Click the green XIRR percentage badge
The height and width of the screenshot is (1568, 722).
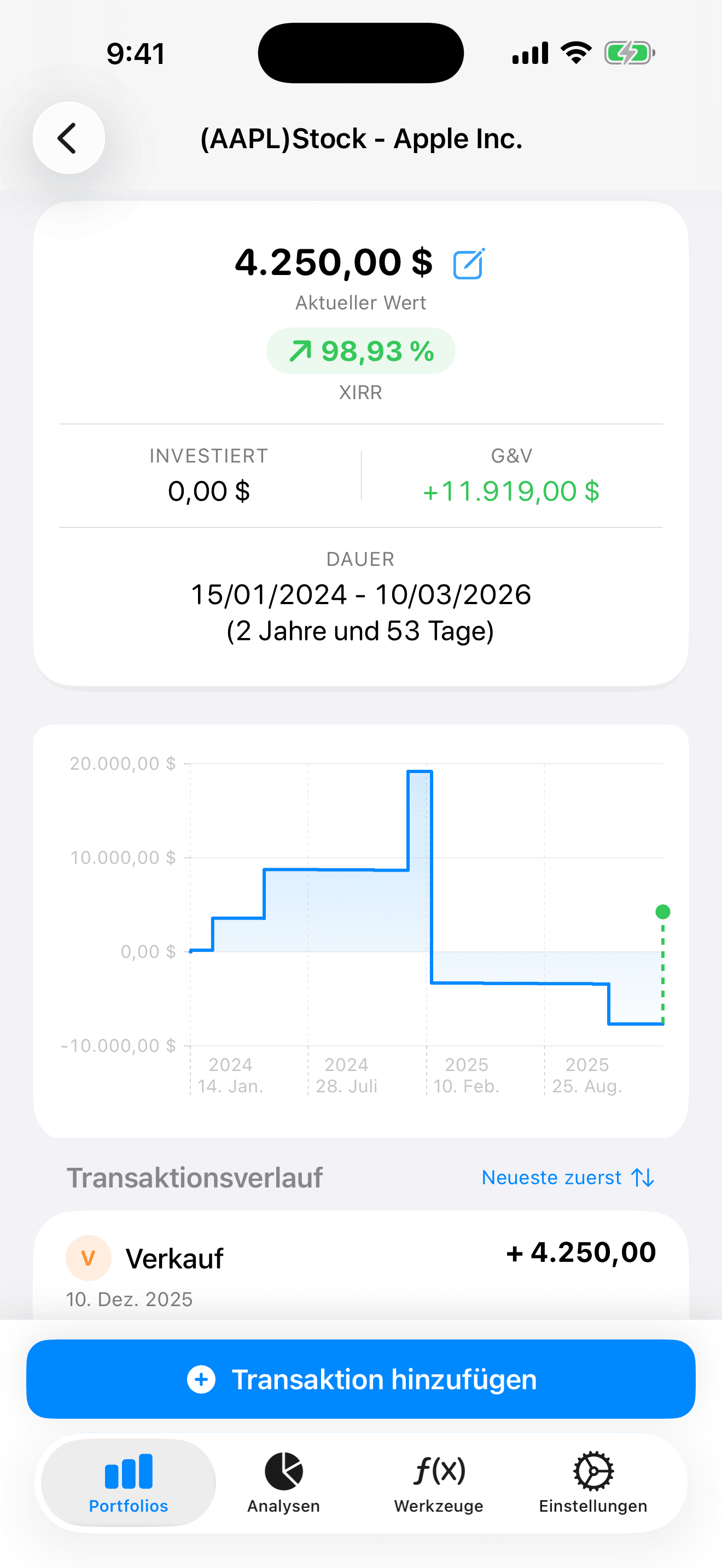point(360,350)
